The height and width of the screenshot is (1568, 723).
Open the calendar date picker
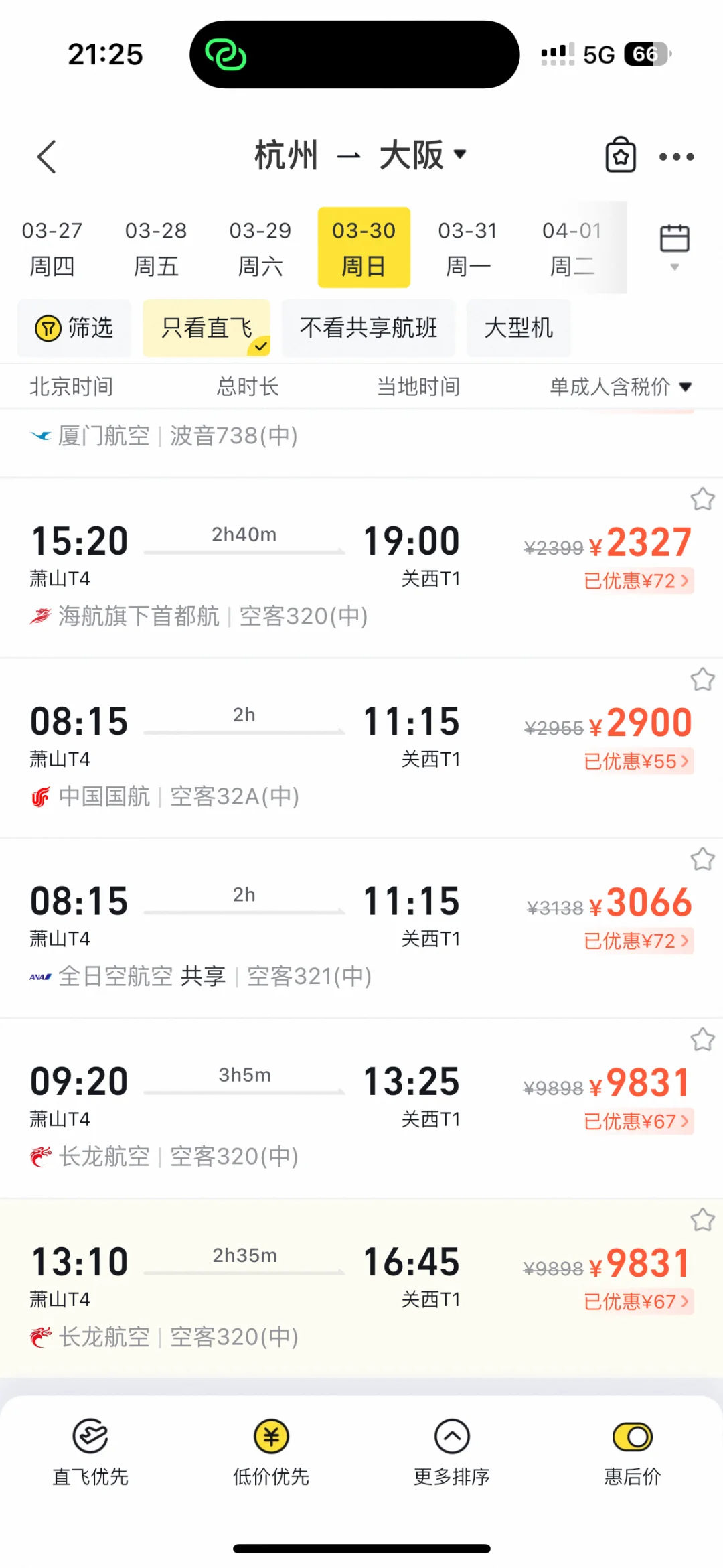point(675,246)
